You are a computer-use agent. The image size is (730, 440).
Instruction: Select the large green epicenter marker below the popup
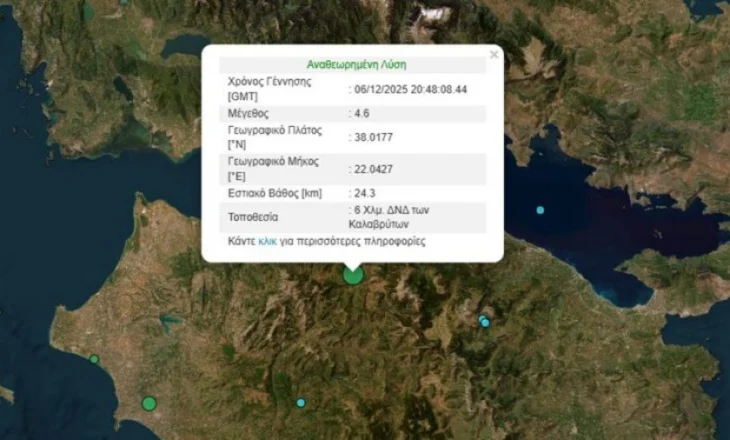pyautogui.click(x=352, y=275)
